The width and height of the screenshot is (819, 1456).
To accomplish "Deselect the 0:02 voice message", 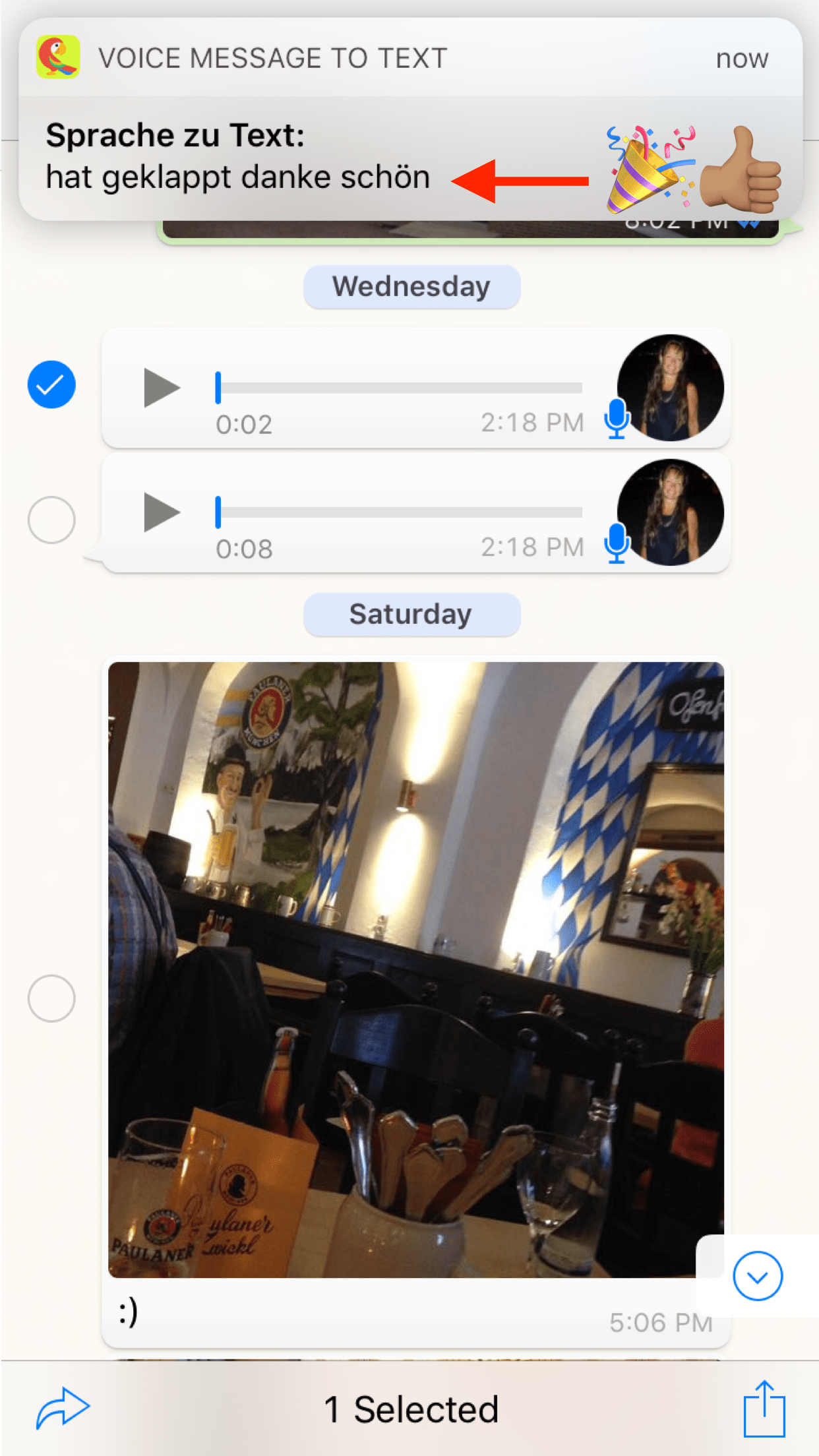I will [x=51, y=385].
